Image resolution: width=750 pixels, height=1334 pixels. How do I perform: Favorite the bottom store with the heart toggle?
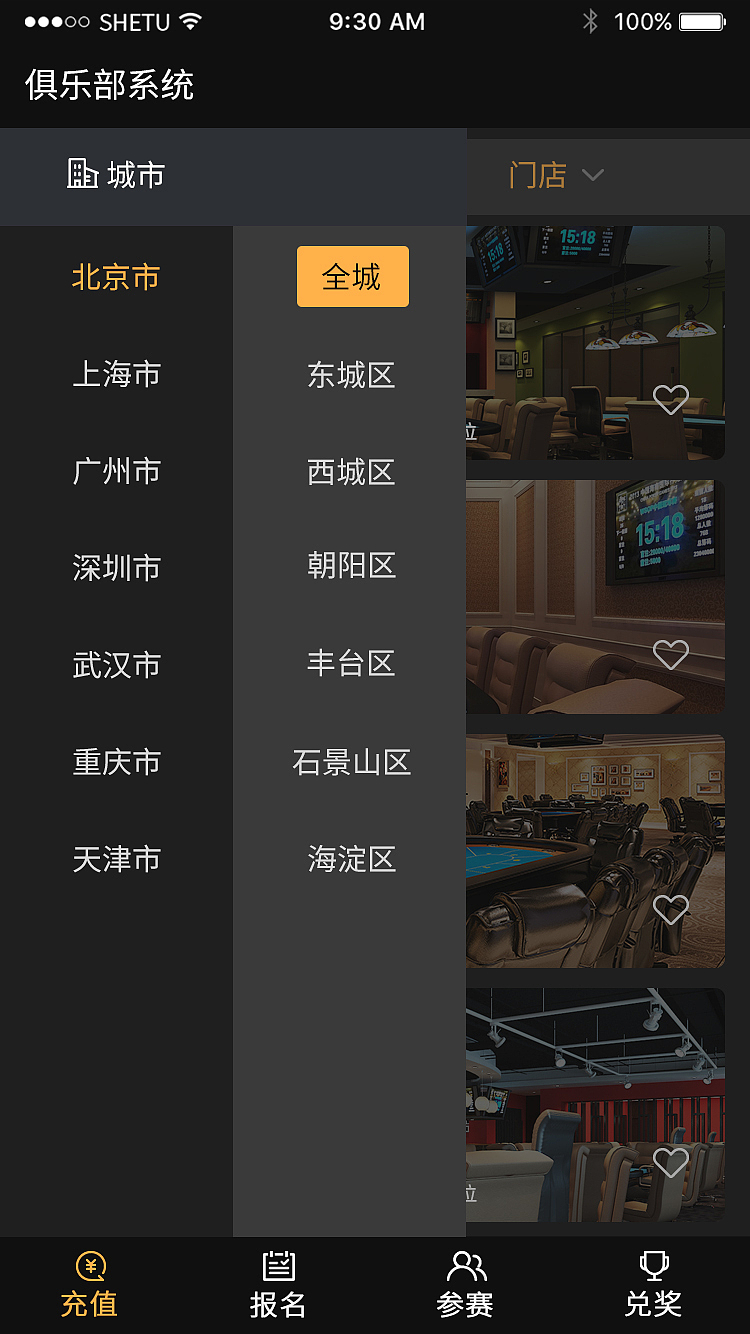670,1162
